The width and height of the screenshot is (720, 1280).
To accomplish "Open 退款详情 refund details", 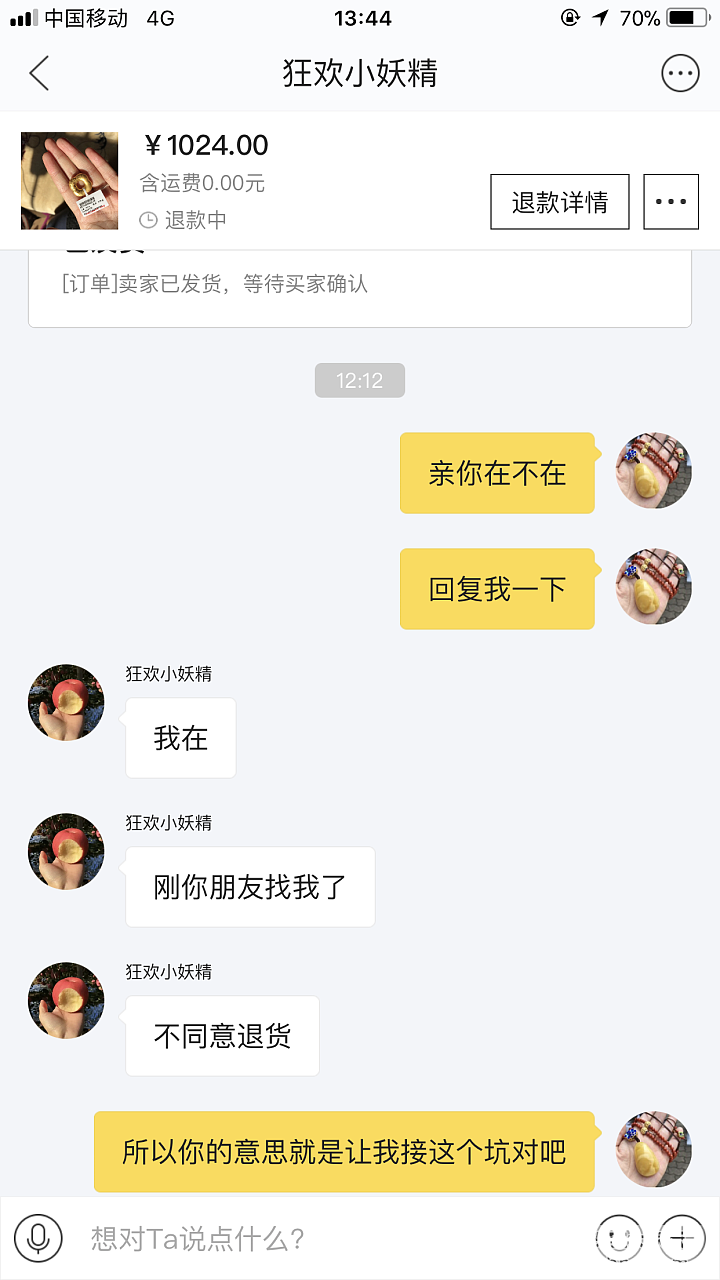I will [559, 202].
